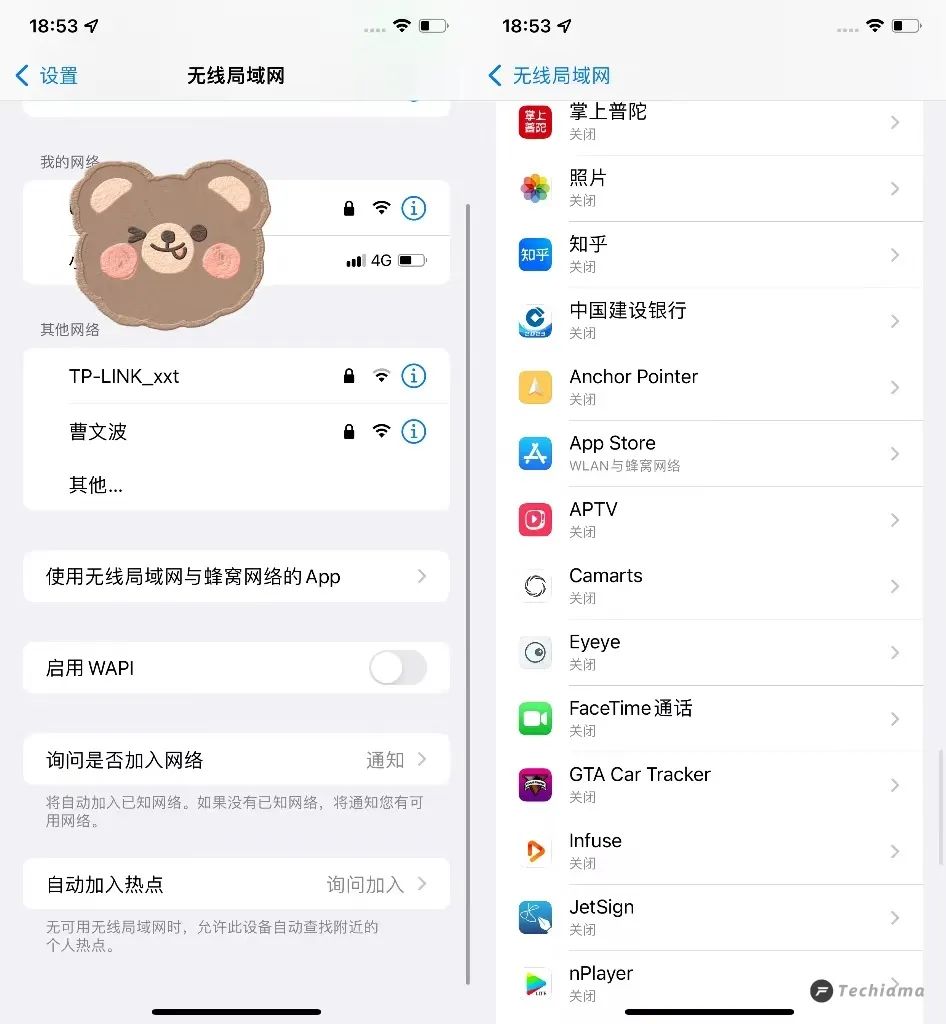
Task: Tap the 知乎 app icon
Action: [535, 254]
